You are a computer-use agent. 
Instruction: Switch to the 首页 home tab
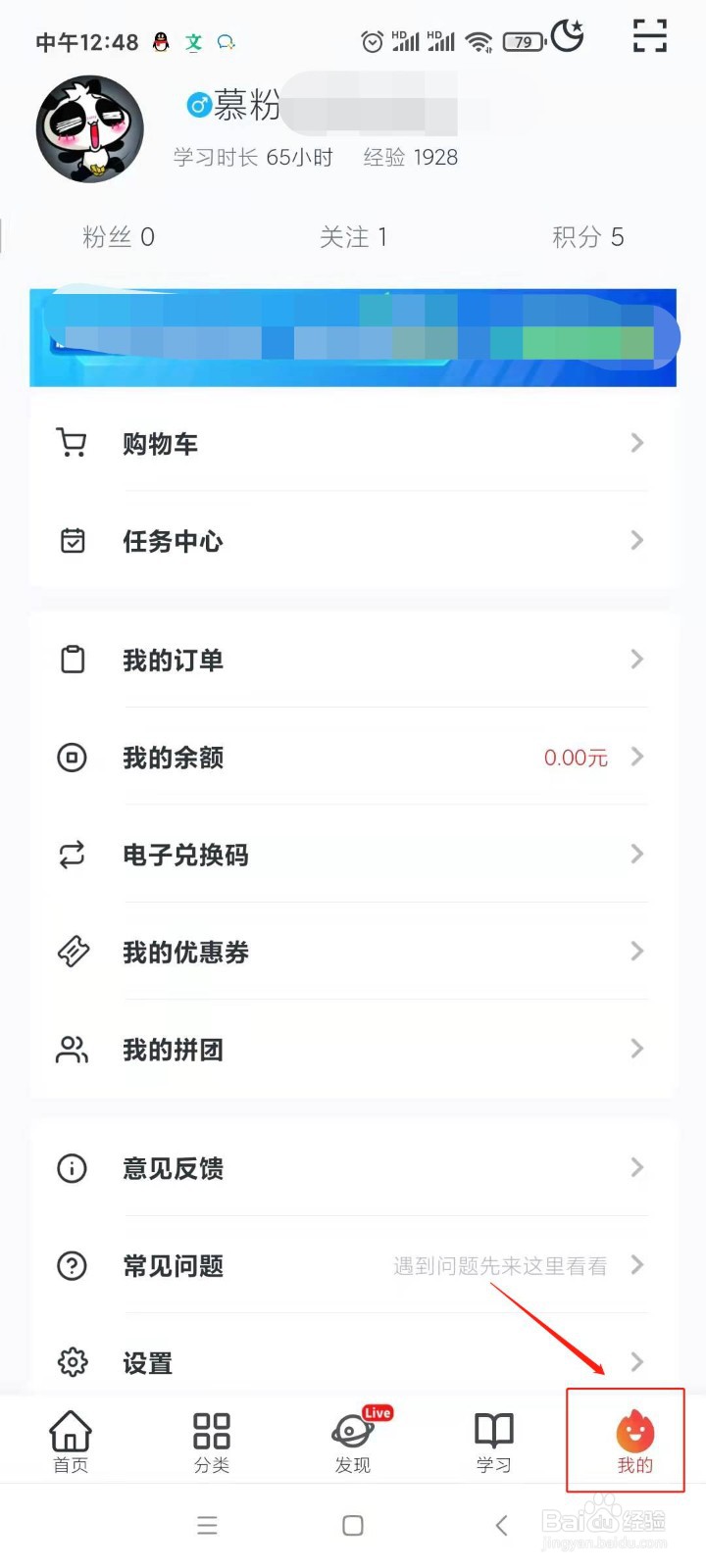(x=71, y=1441)
